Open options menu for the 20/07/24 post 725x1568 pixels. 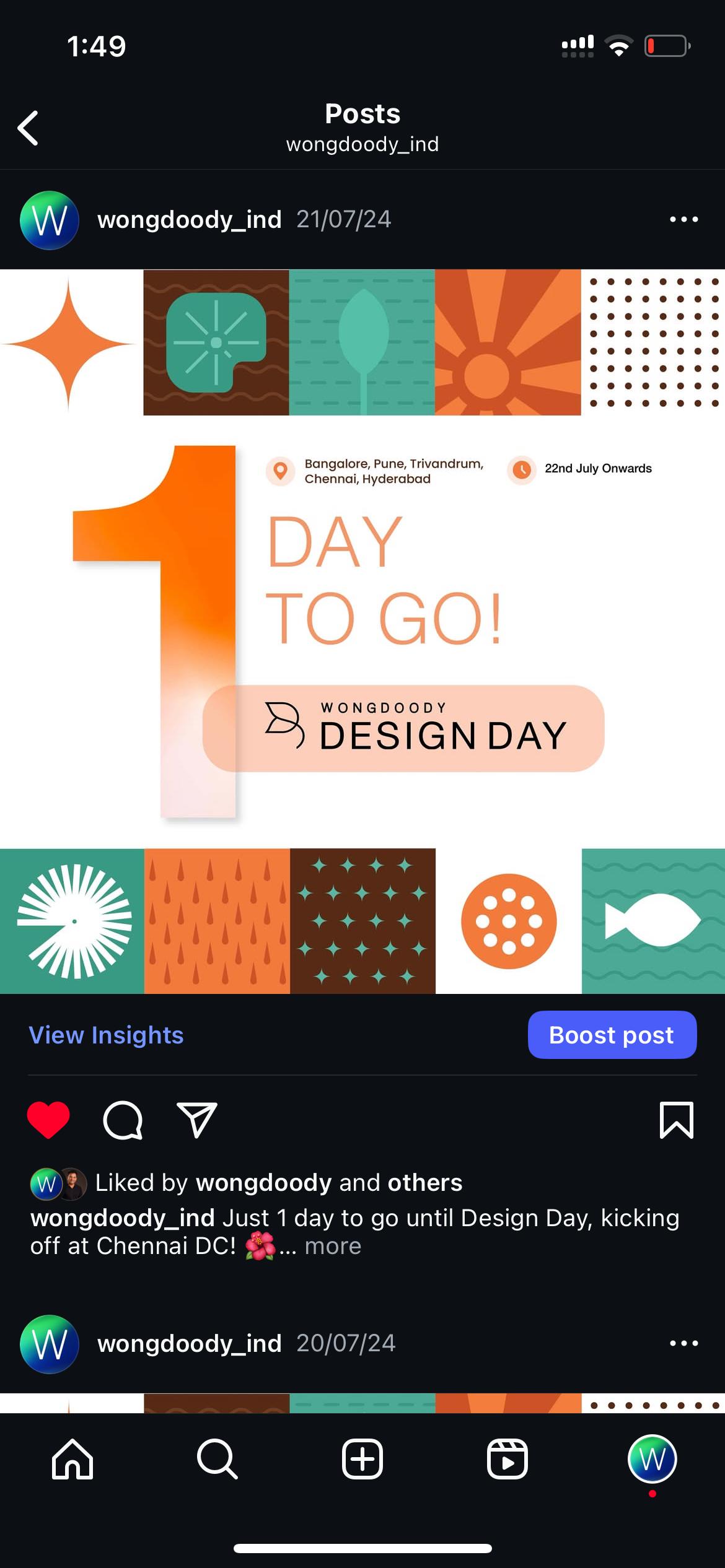pos(683,1343)
